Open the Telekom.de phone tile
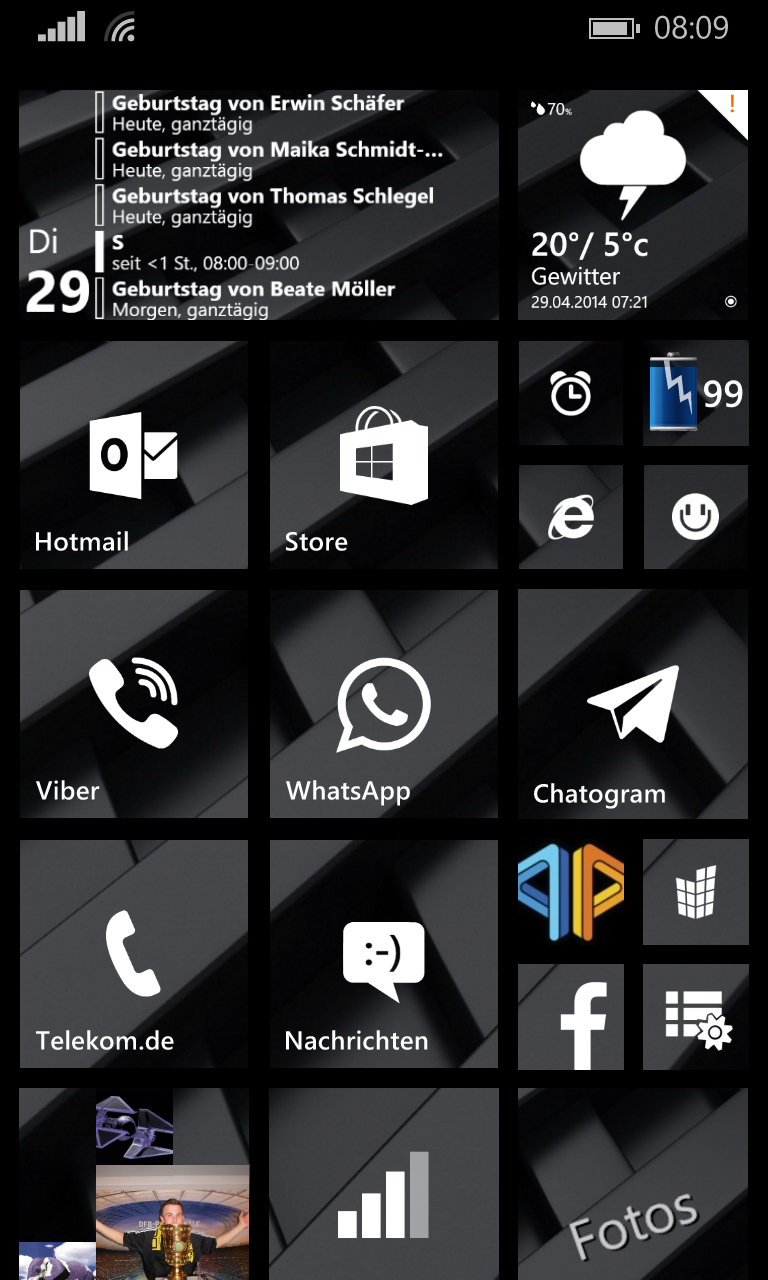 (134, 954)
